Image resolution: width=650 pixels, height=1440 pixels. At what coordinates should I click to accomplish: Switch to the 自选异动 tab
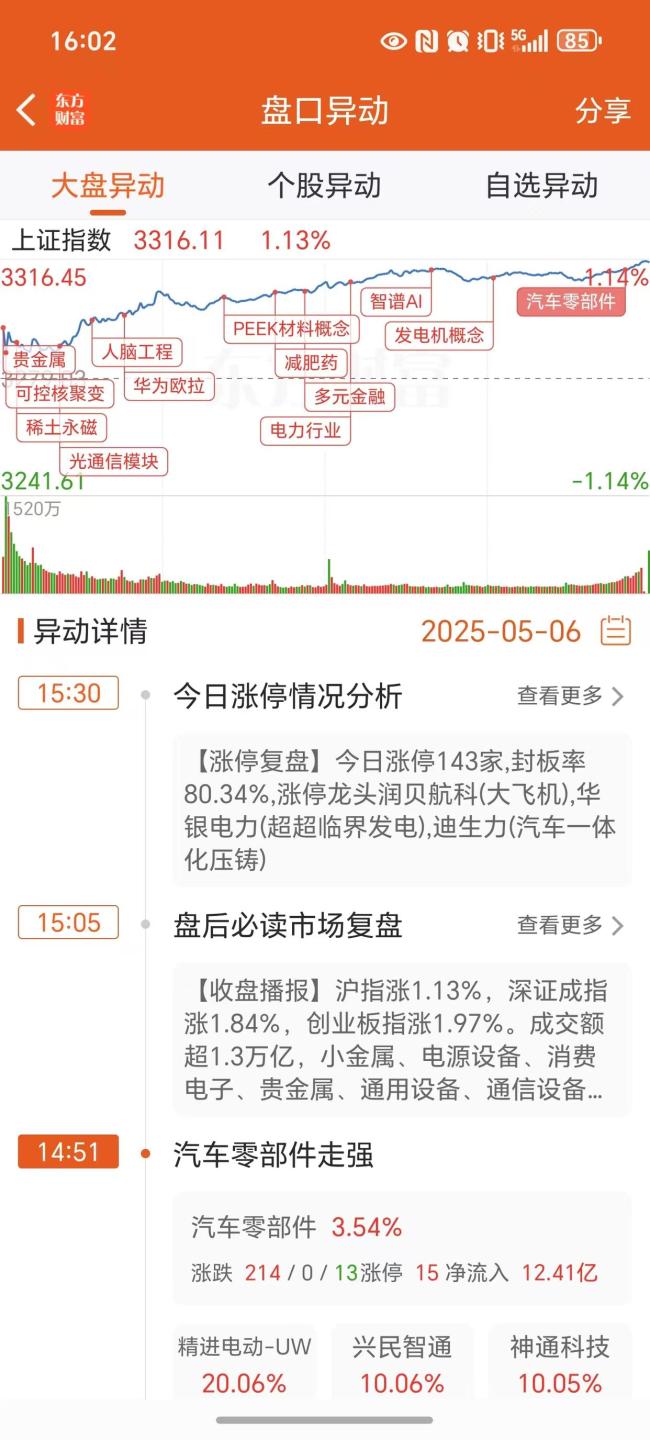pyautogui.click(x=541, y=185)
